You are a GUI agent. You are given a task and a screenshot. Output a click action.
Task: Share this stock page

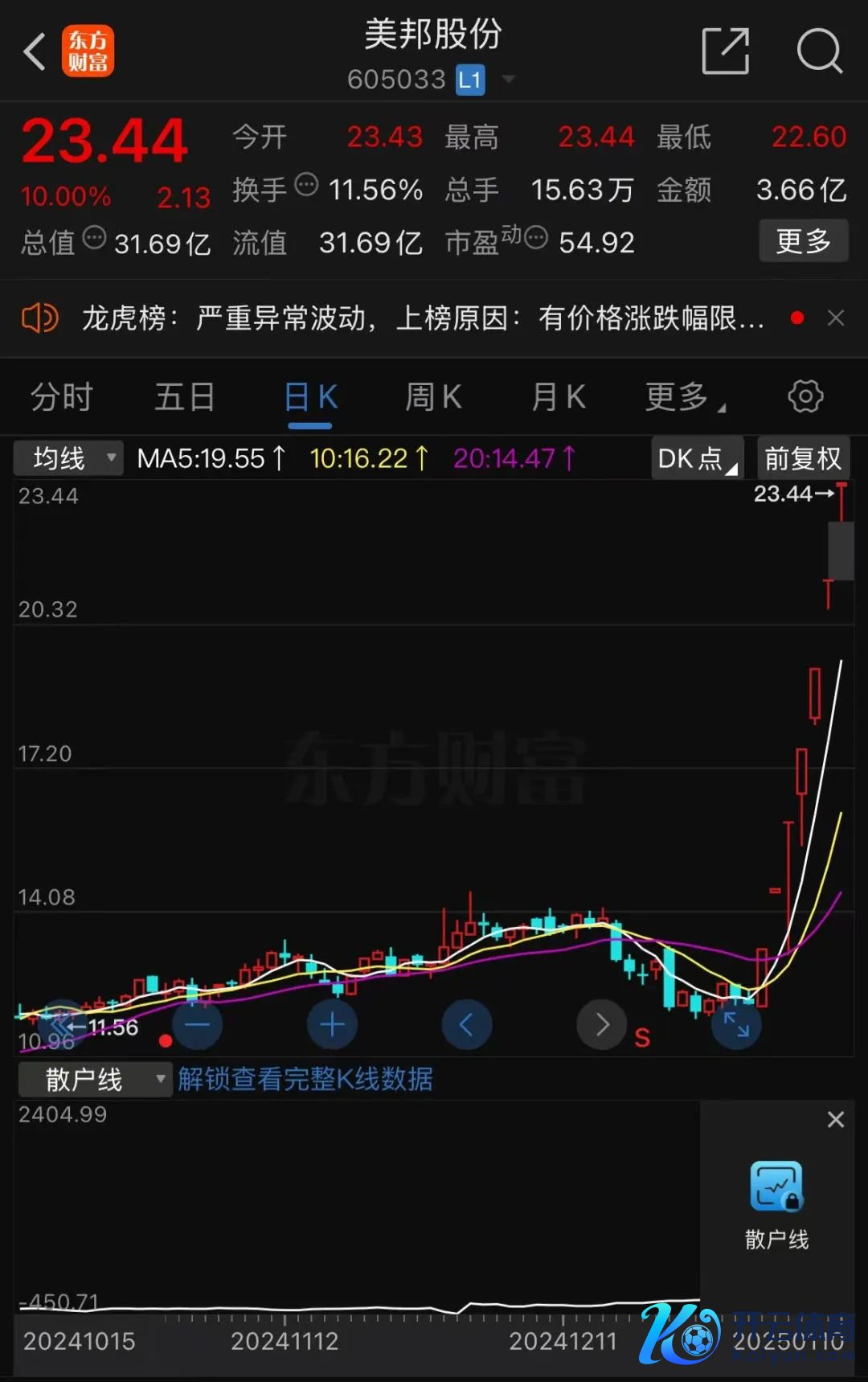[x=725, y=51]
